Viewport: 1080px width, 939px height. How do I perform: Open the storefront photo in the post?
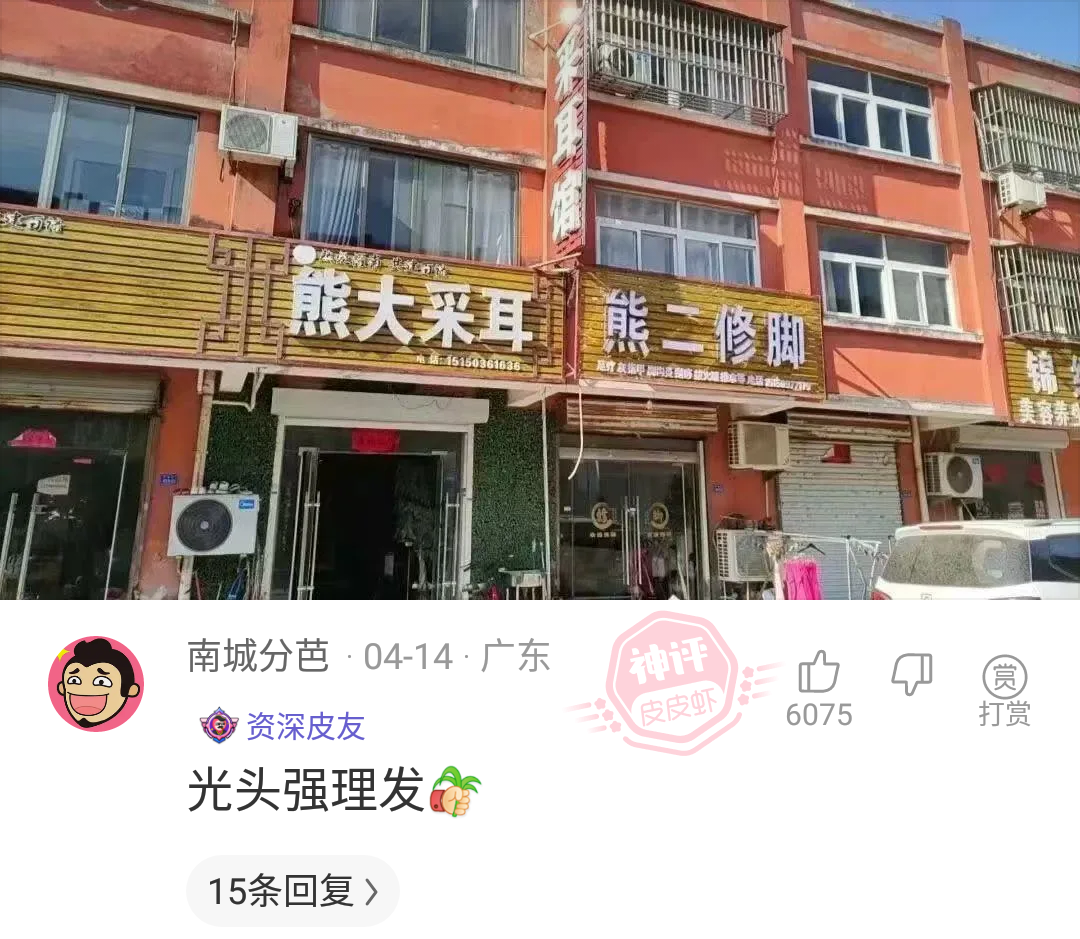point(540,300)
